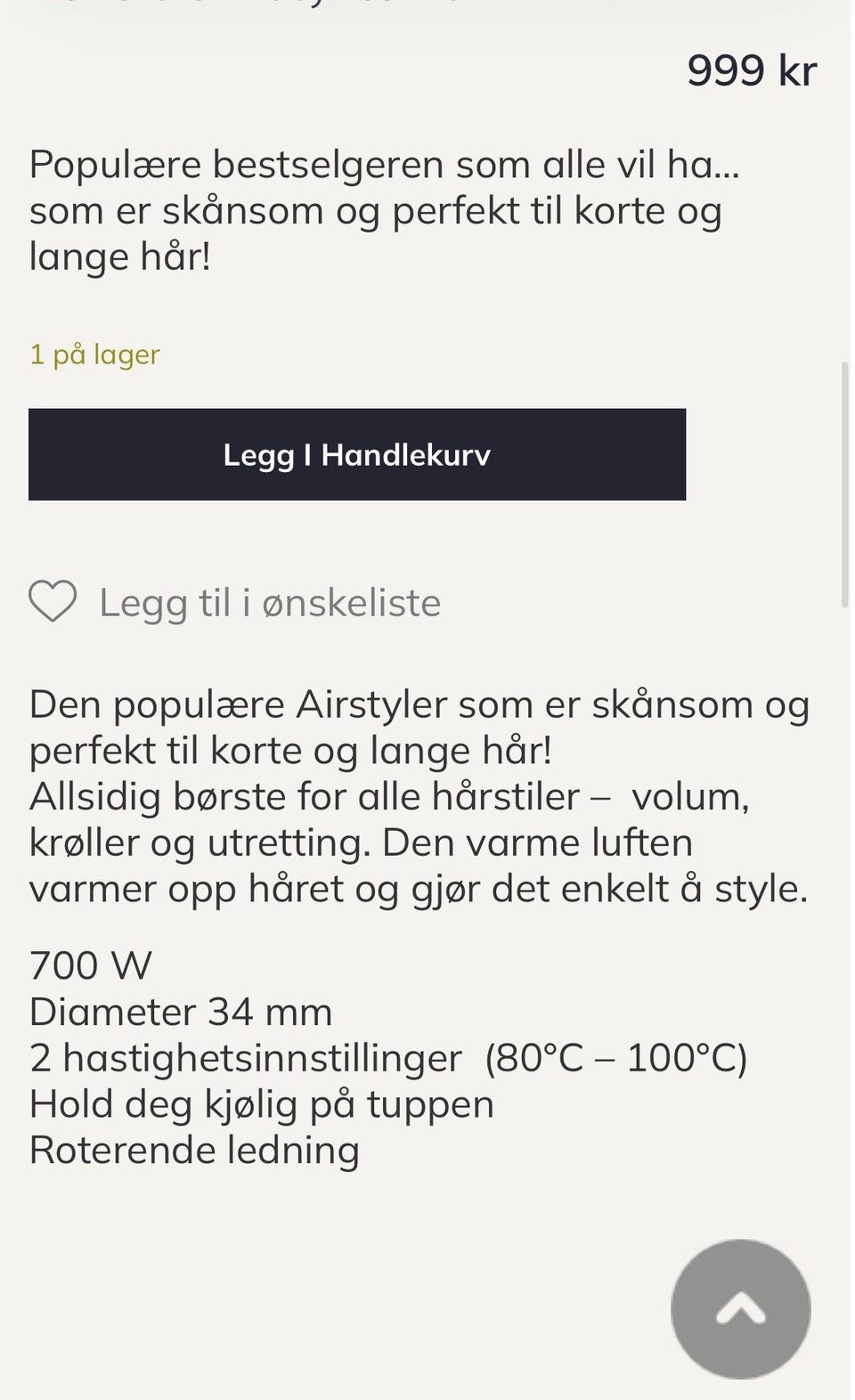Click the Roterende ledning spec text
Screen dimensions: 855x1400
[193, 1150]
